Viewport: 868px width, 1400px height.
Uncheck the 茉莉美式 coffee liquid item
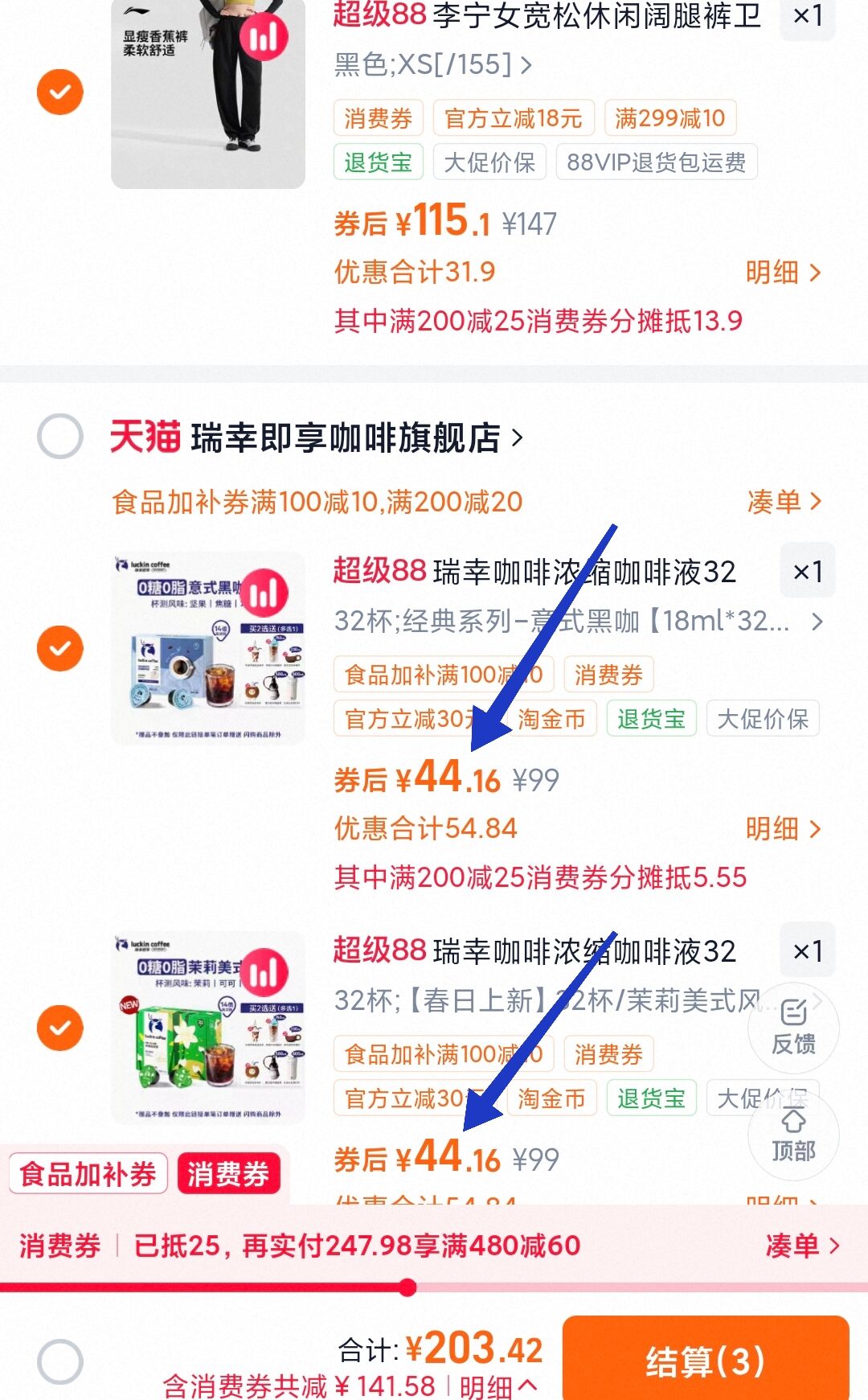[x=60, y=1028]
